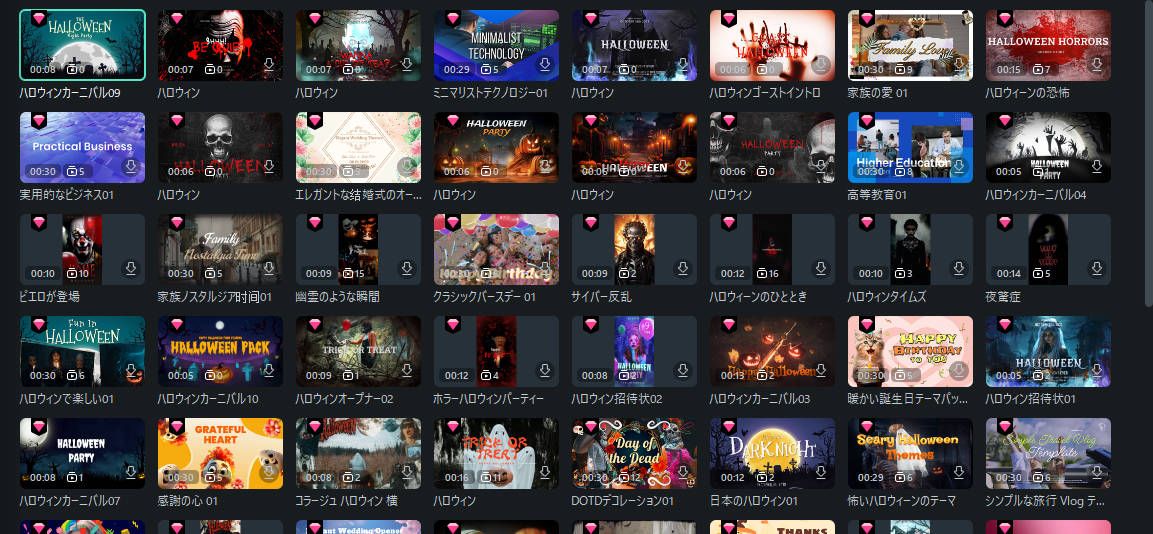Download the 夜驚症 template
This screenshot has height=534, width=1153.
coord(1097,269)
